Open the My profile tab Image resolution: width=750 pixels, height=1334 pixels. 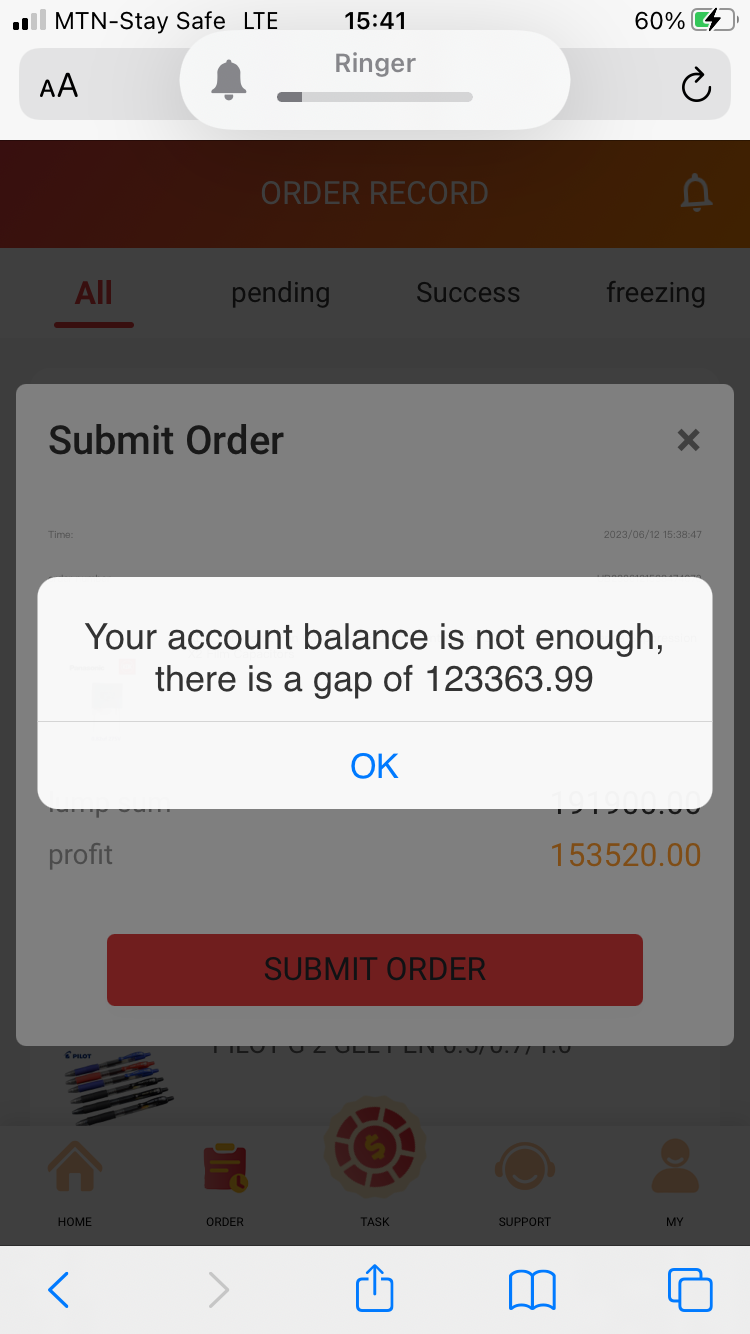[x=675, y=1183]
